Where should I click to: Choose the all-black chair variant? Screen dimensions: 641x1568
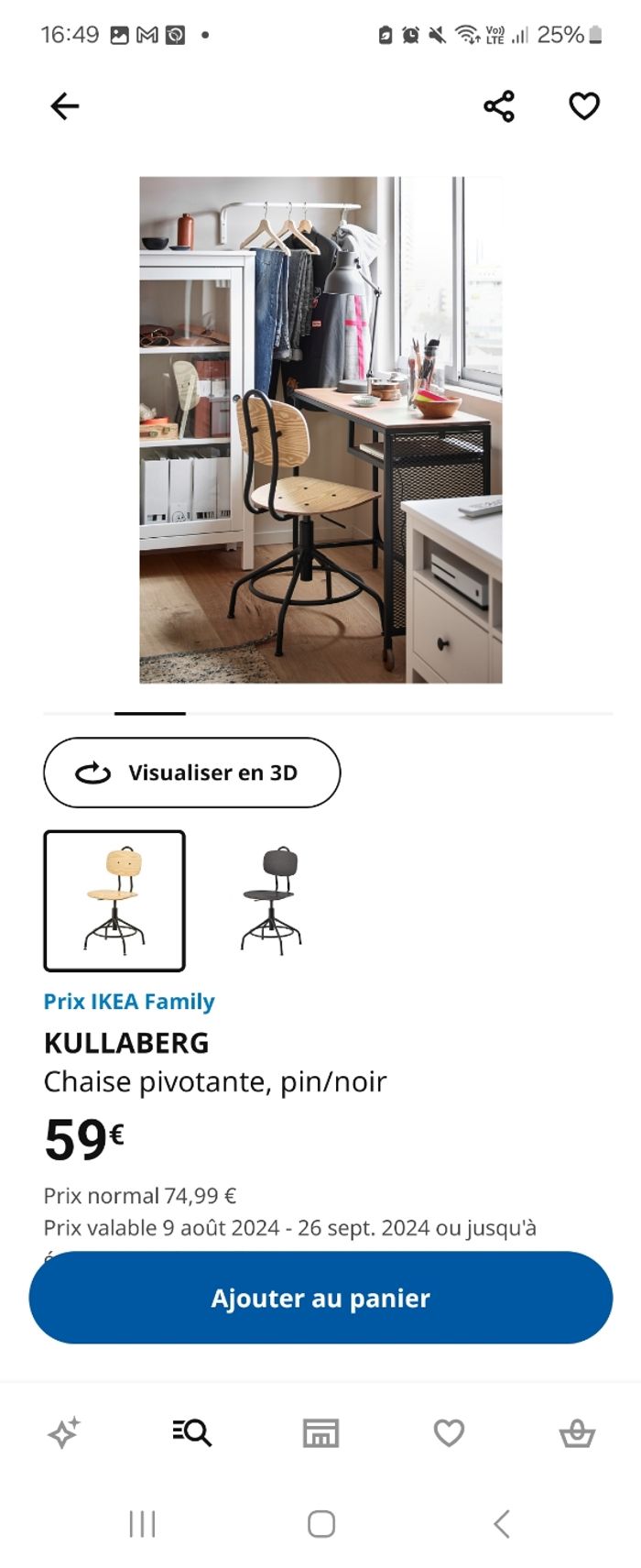(272, 901)
